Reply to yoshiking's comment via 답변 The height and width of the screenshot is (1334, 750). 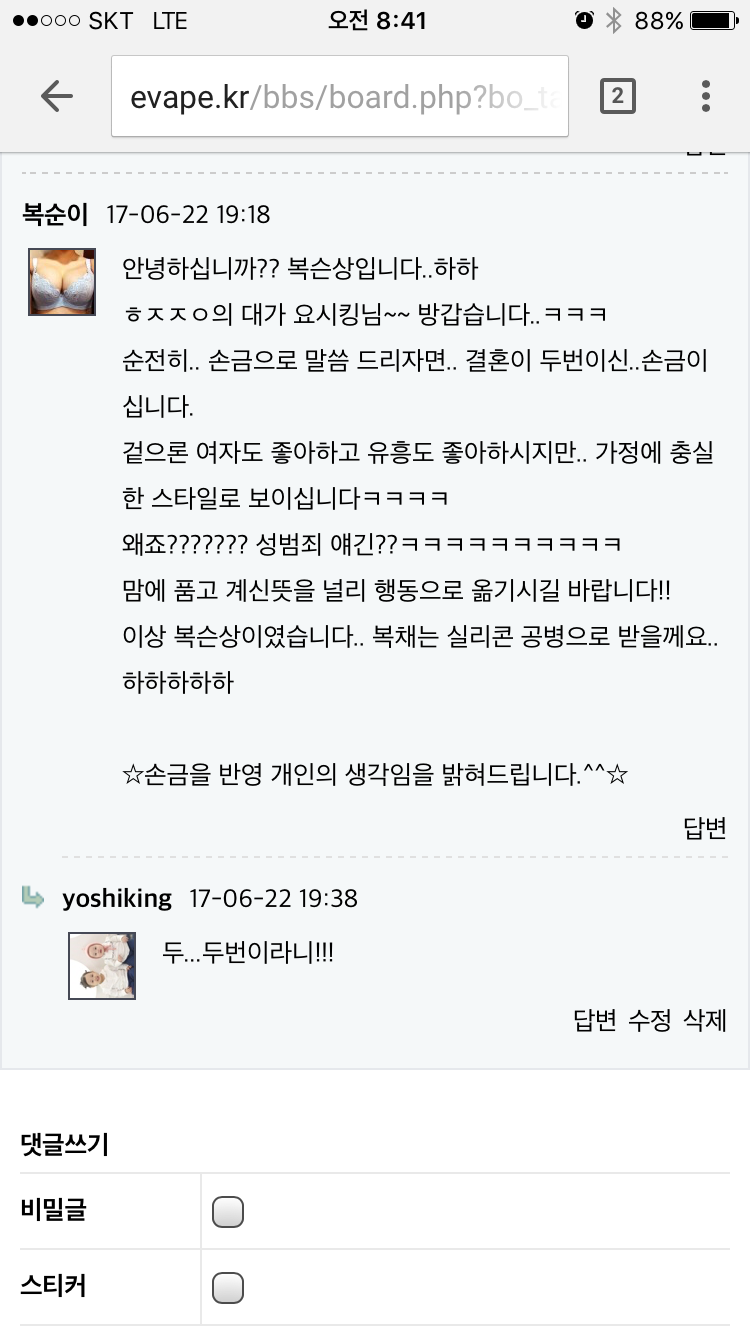(x=594, y=1020)
